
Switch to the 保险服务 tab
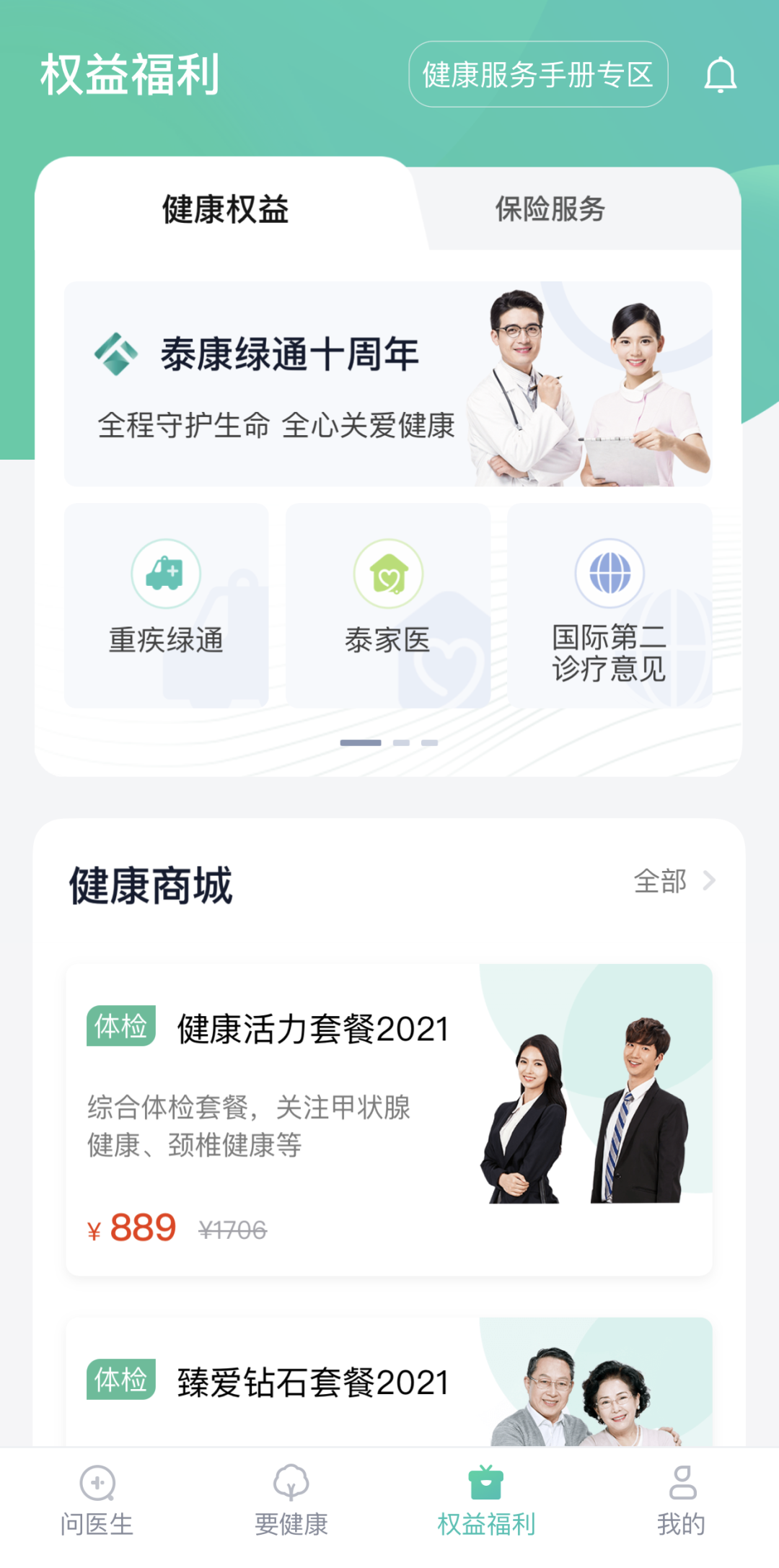(550, 209)
